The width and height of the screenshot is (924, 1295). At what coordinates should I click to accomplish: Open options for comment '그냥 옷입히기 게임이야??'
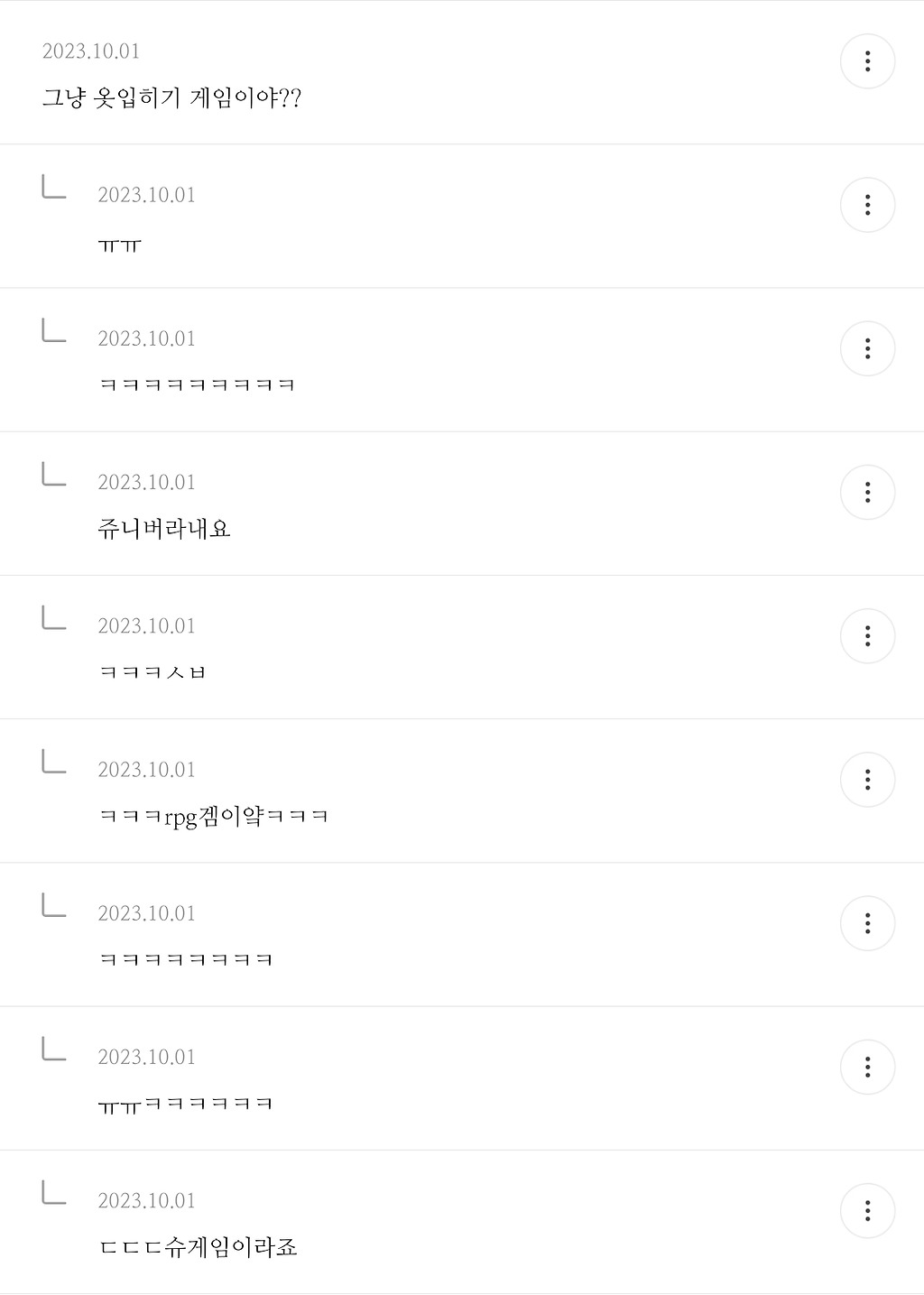coord(867,61)
